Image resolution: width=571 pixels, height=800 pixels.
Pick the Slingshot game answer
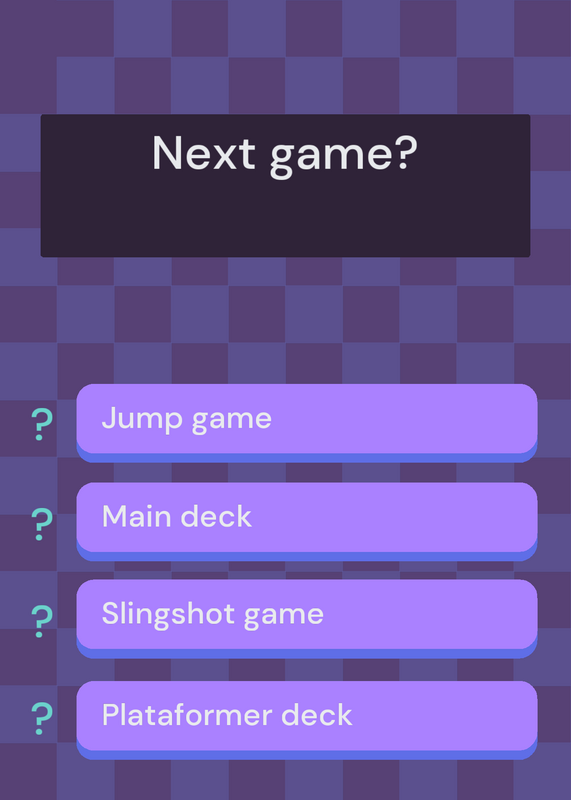[307, 619]
